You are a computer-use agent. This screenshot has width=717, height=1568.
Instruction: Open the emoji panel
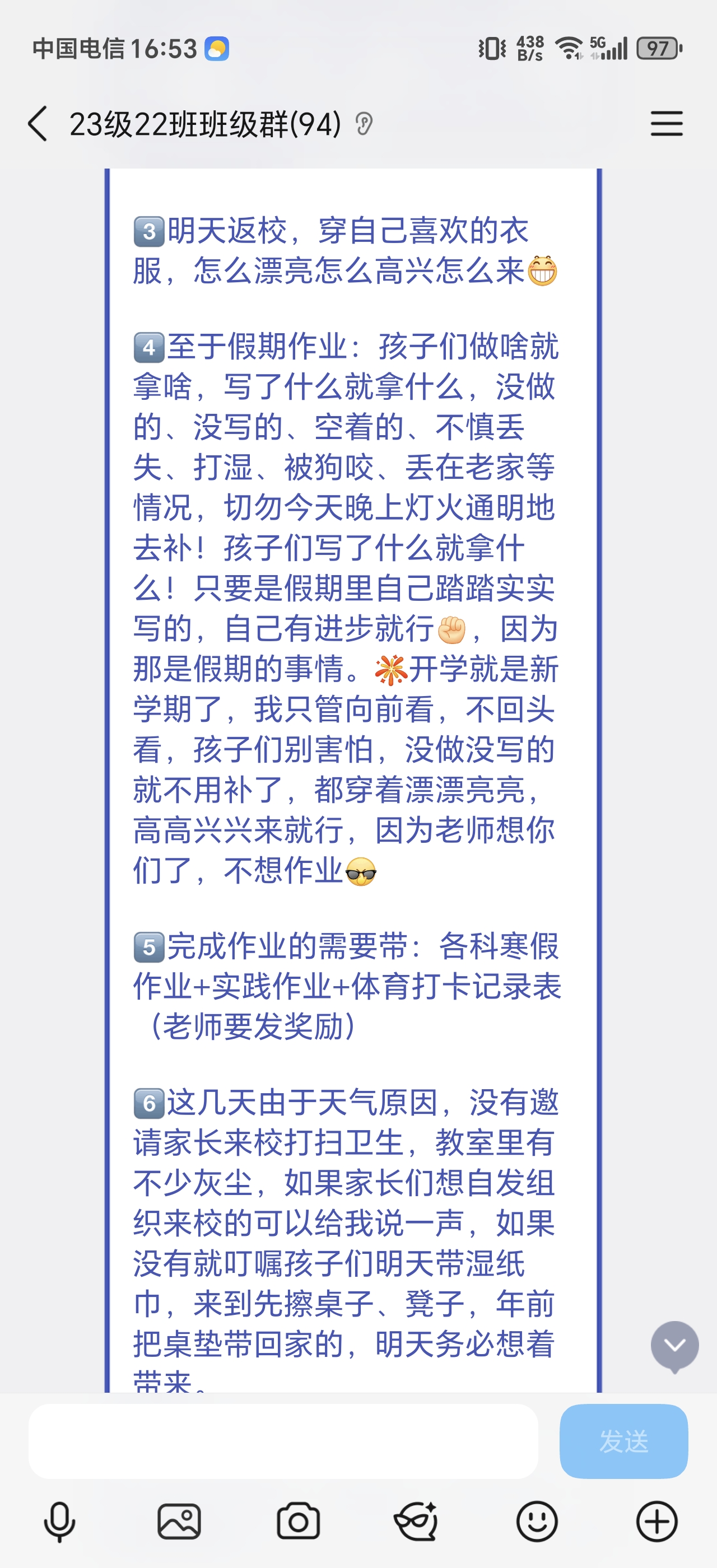[x=537, y=1521]
